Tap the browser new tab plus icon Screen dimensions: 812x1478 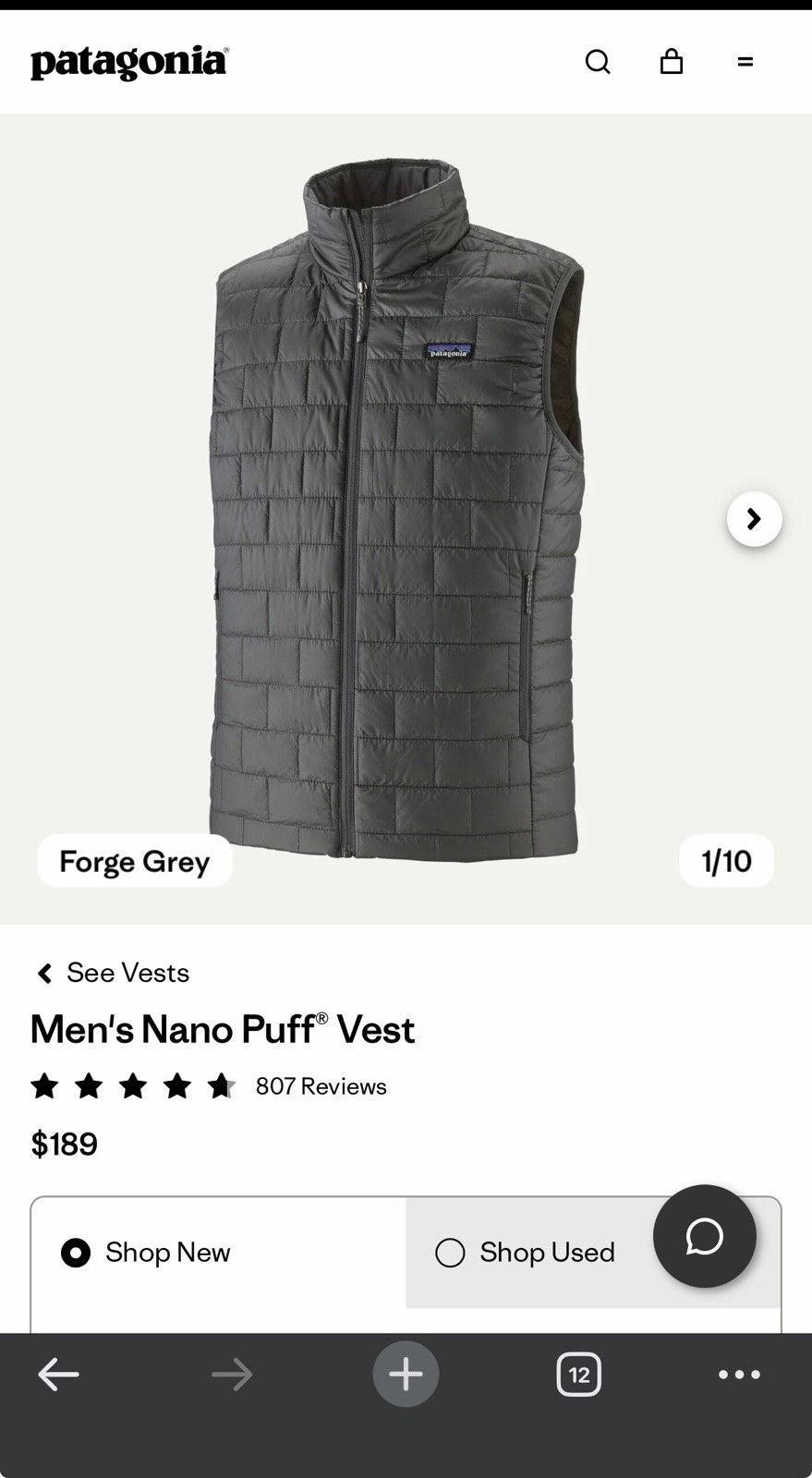406,1374
